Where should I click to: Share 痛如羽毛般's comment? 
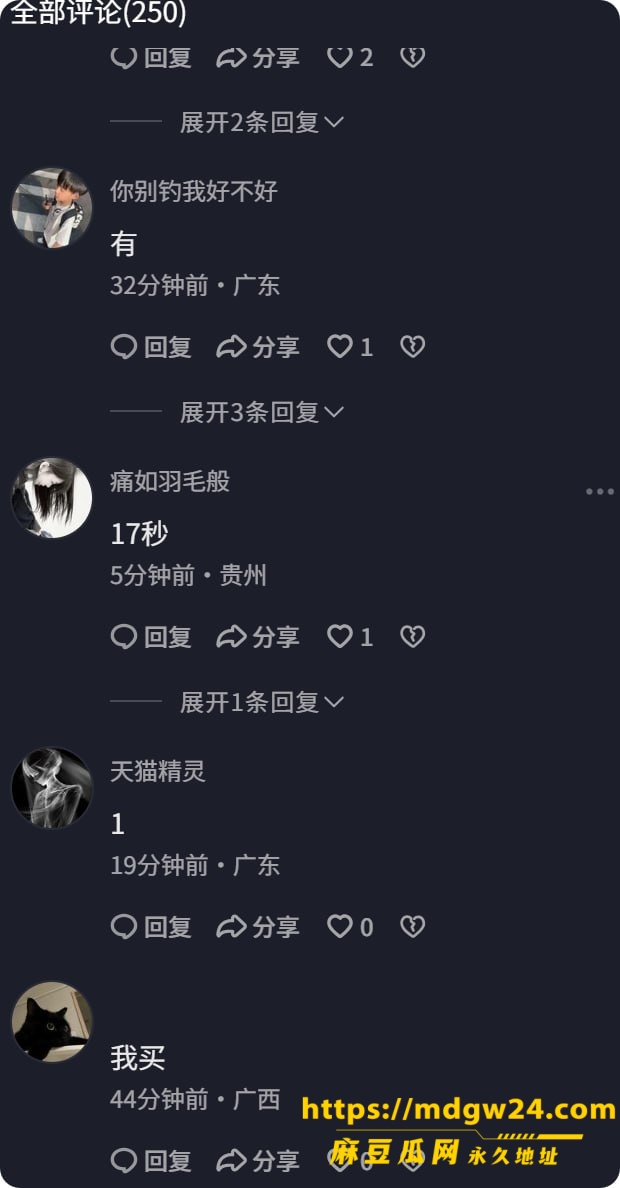tap(258, 636)
